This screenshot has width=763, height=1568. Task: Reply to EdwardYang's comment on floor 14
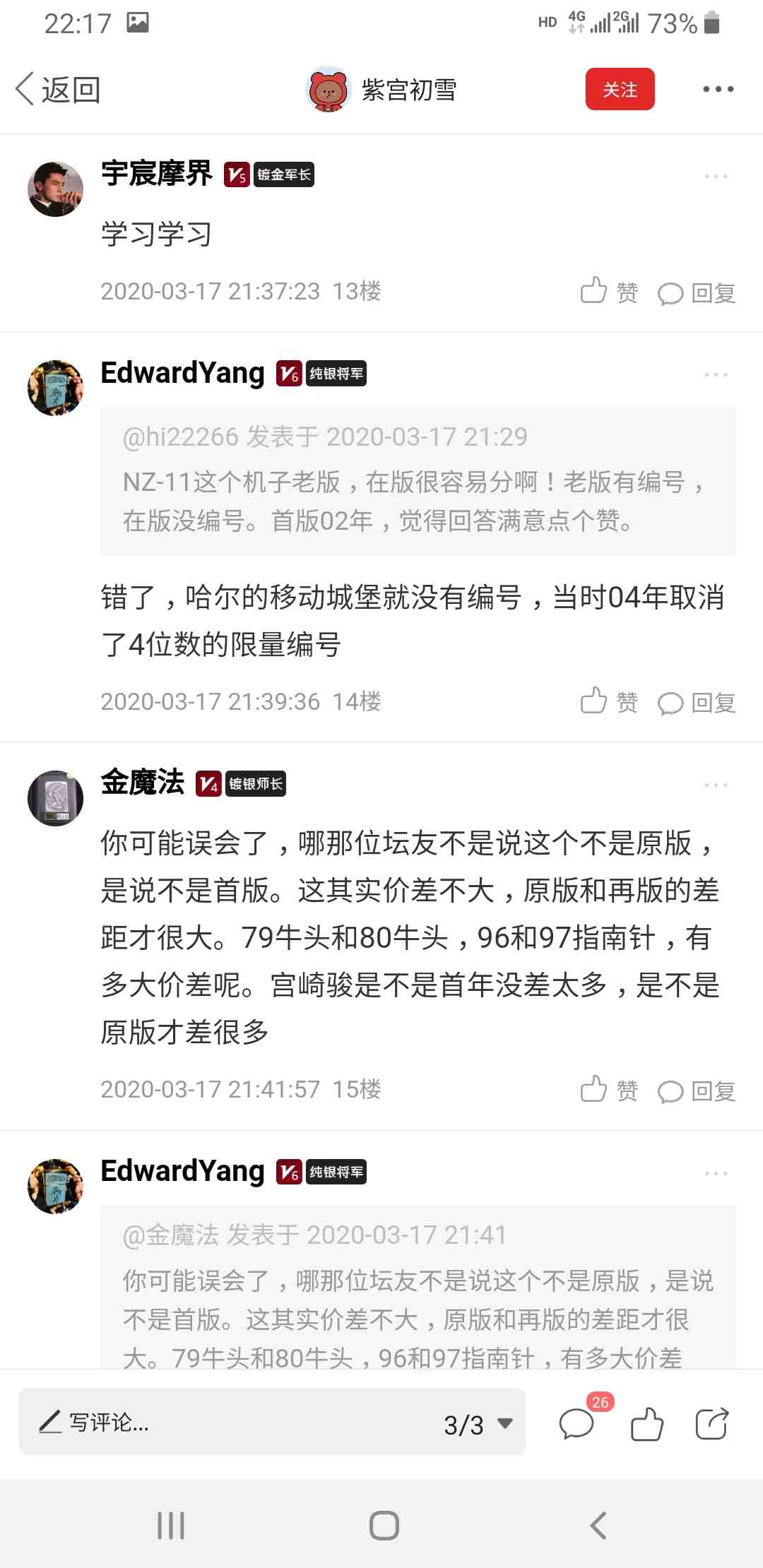(697, 703)
